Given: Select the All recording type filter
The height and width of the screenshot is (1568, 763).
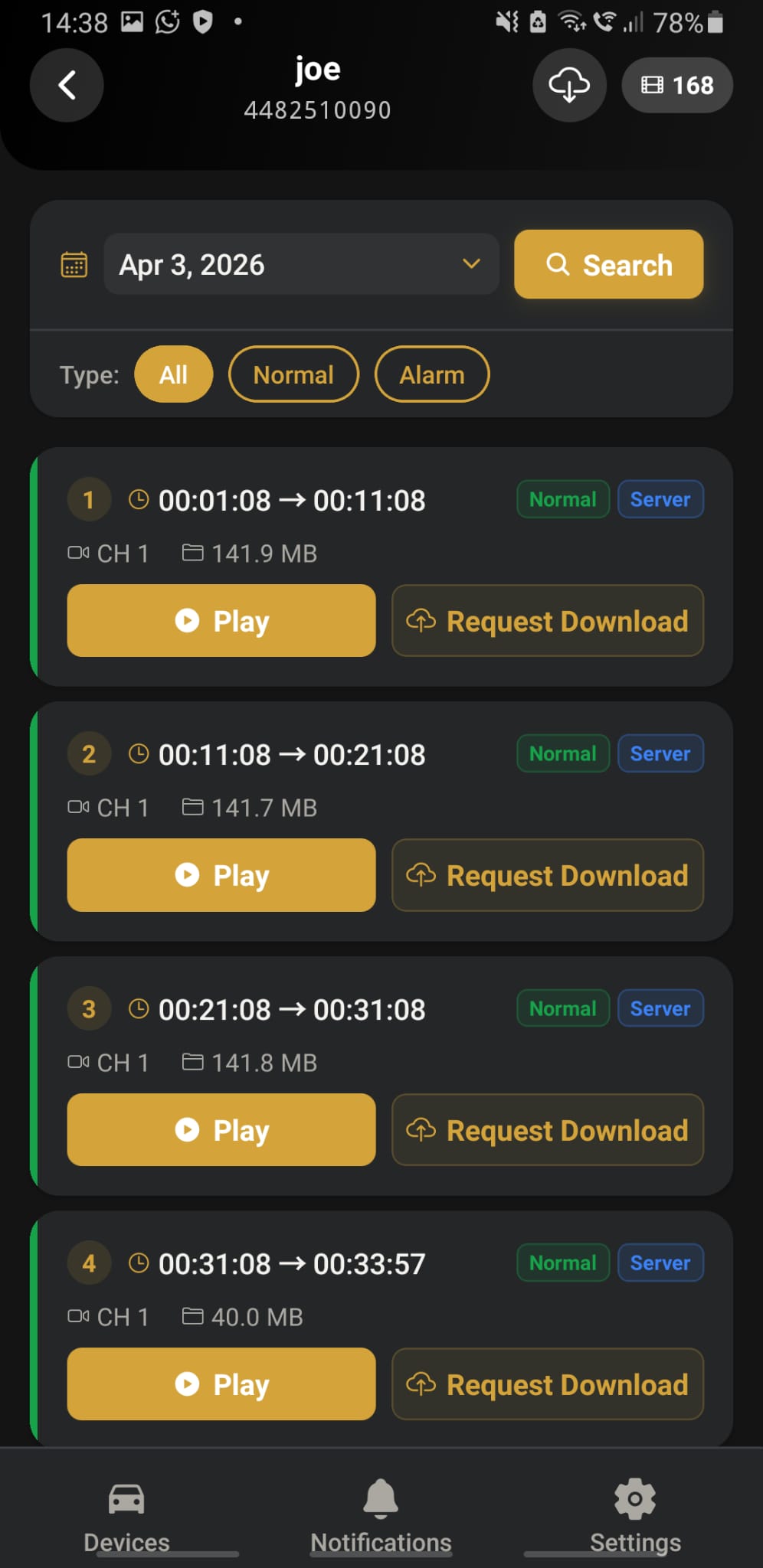Looking at the screenshot, I should [173, 374].
